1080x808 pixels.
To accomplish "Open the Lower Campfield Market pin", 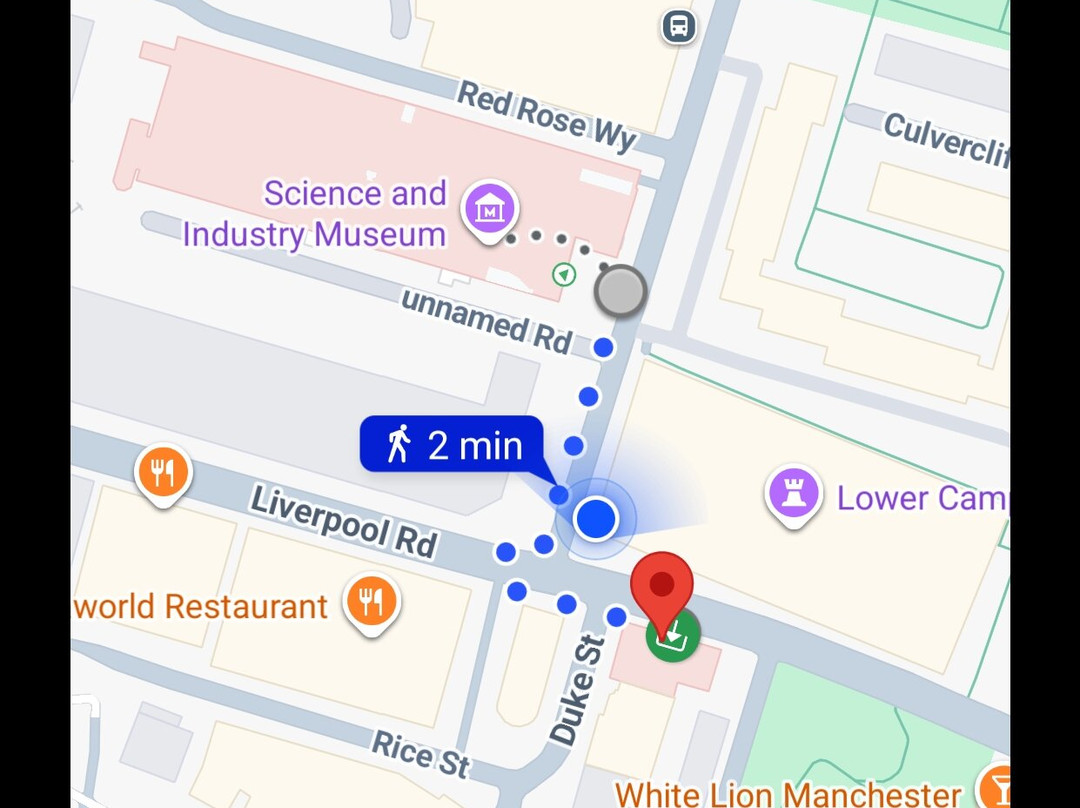I will tap(793, 495).
